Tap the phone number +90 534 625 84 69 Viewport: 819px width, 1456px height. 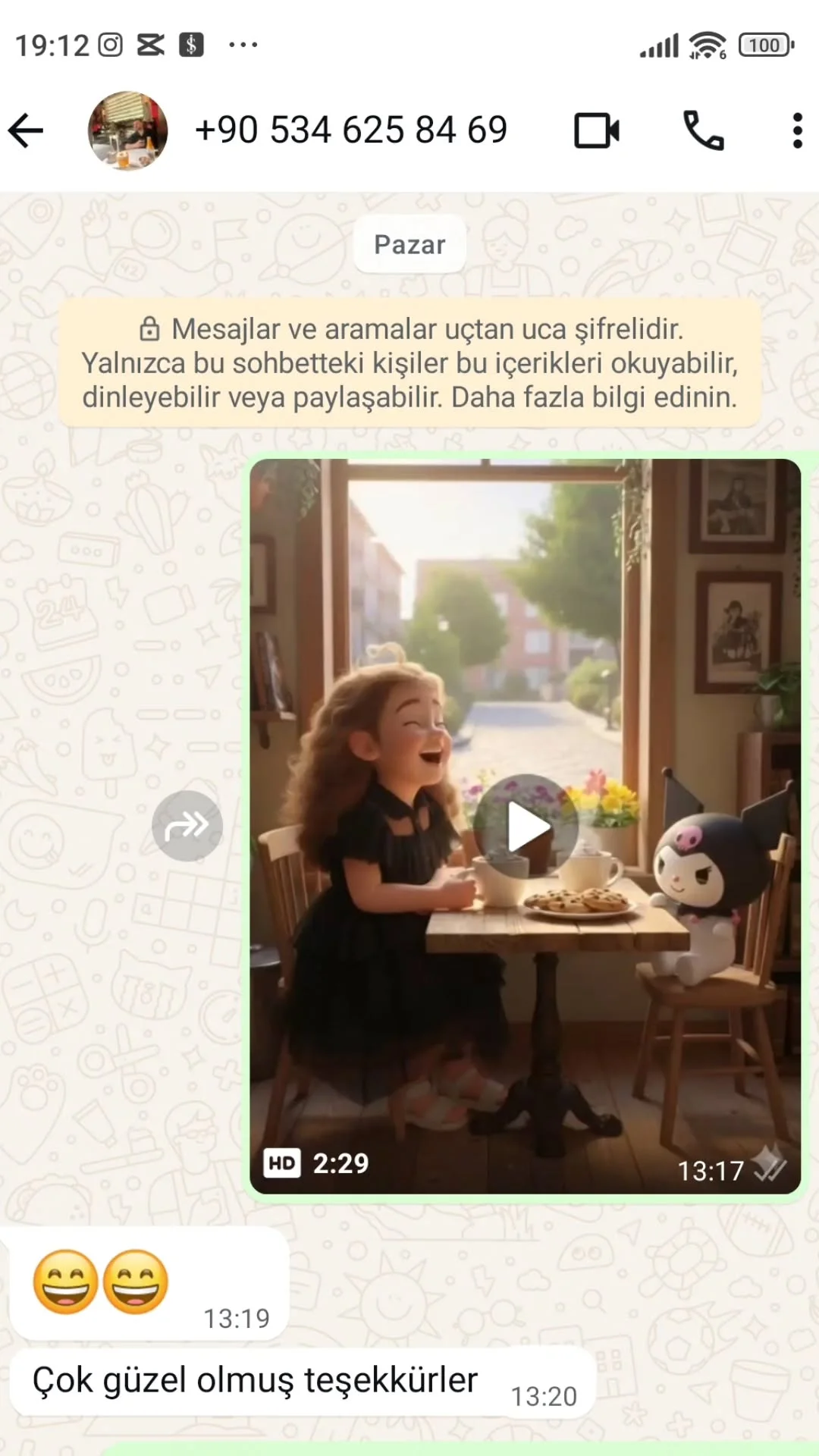click(351, 130)
